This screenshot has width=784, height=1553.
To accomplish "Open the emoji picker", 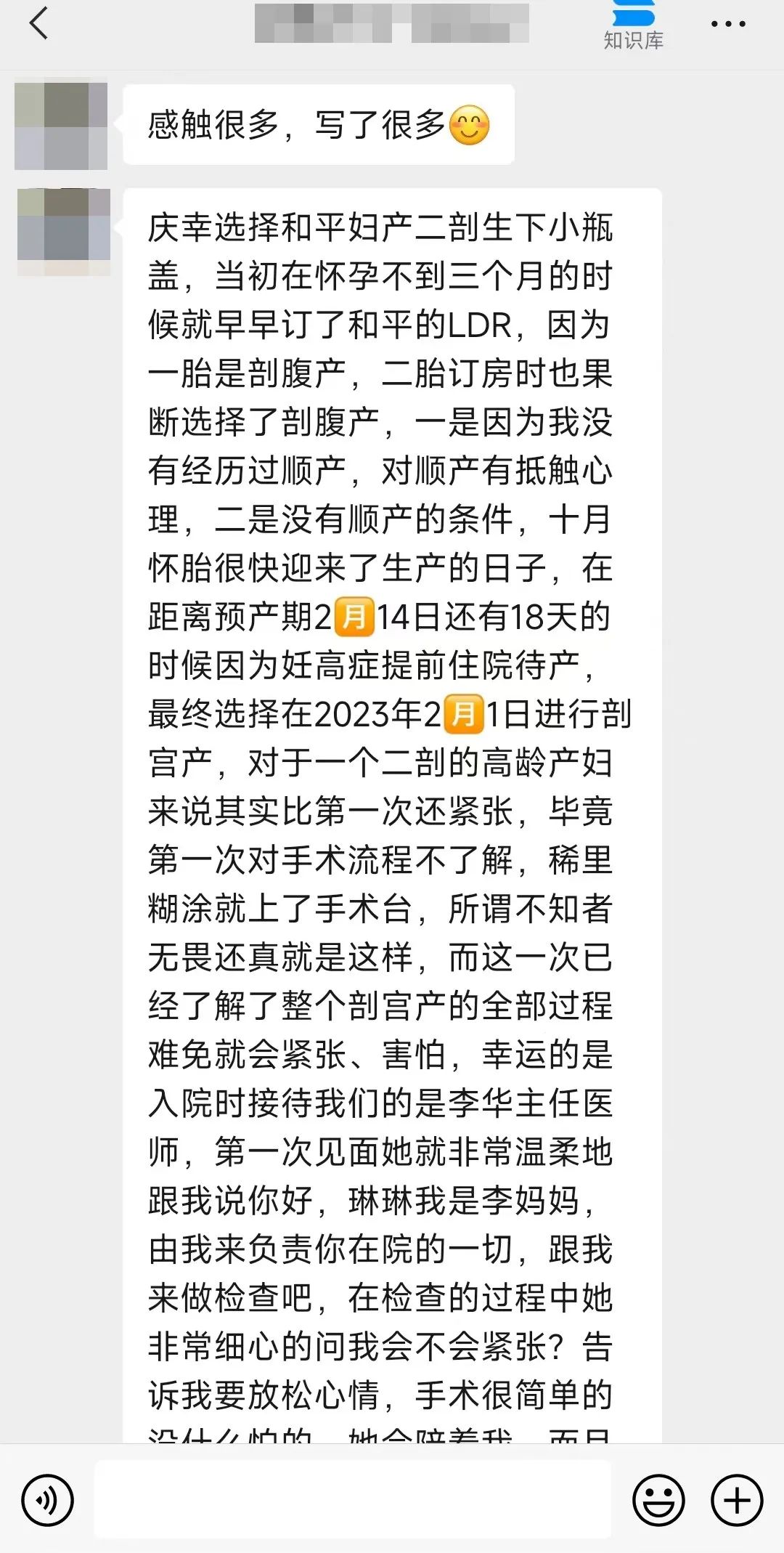I will pyautogui.click(x=658, y=1500).
